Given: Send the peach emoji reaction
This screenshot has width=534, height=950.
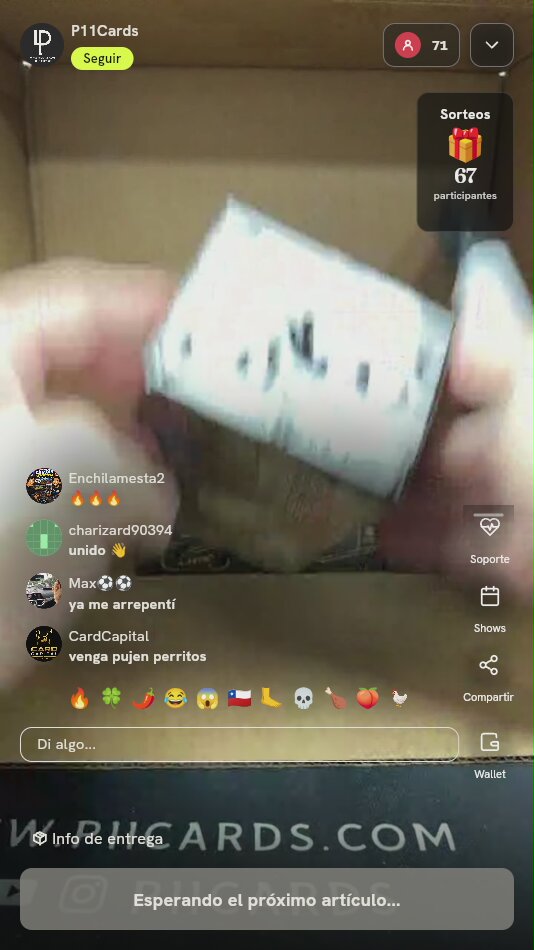Looking at the screenshot, I should click(x=367, y=698).
